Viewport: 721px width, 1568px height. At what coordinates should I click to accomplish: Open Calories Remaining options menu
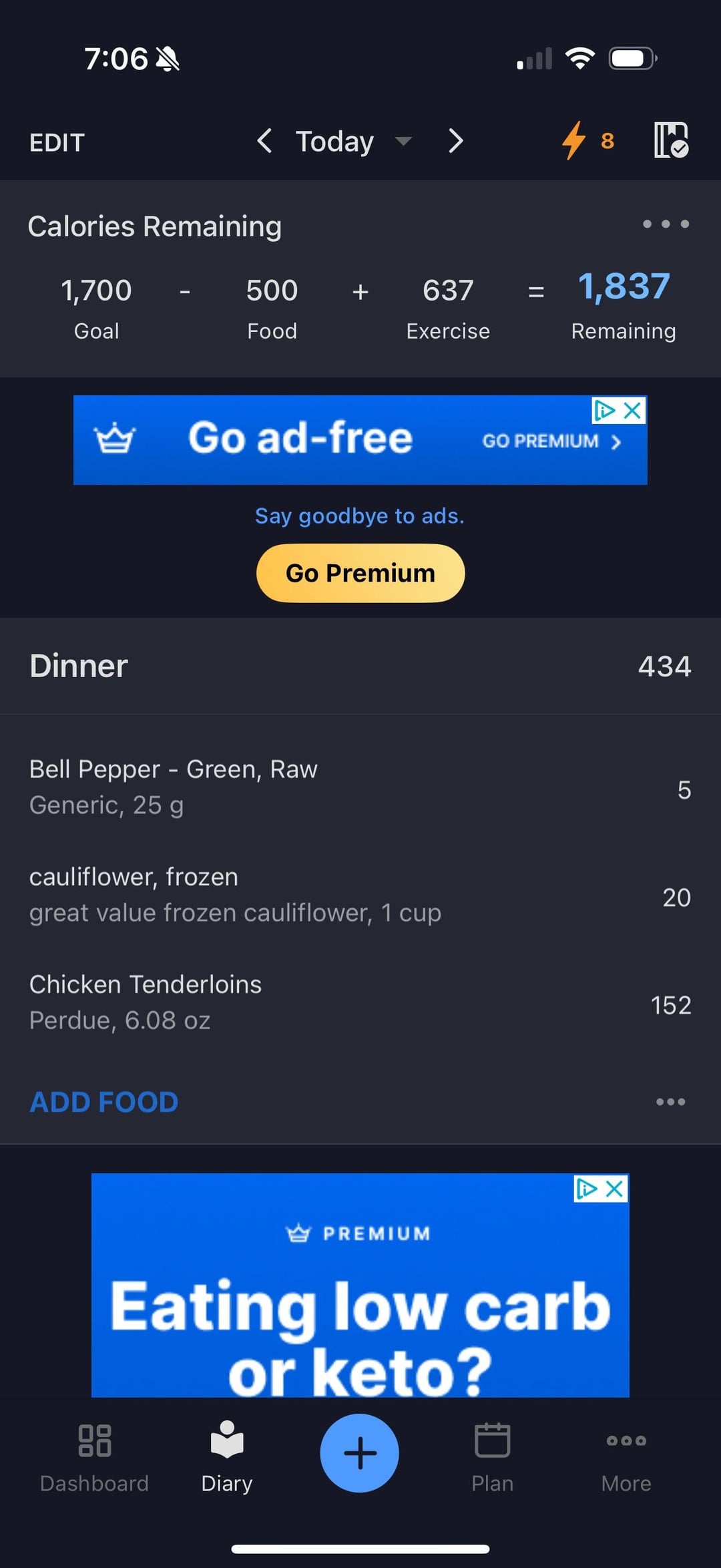666,224
